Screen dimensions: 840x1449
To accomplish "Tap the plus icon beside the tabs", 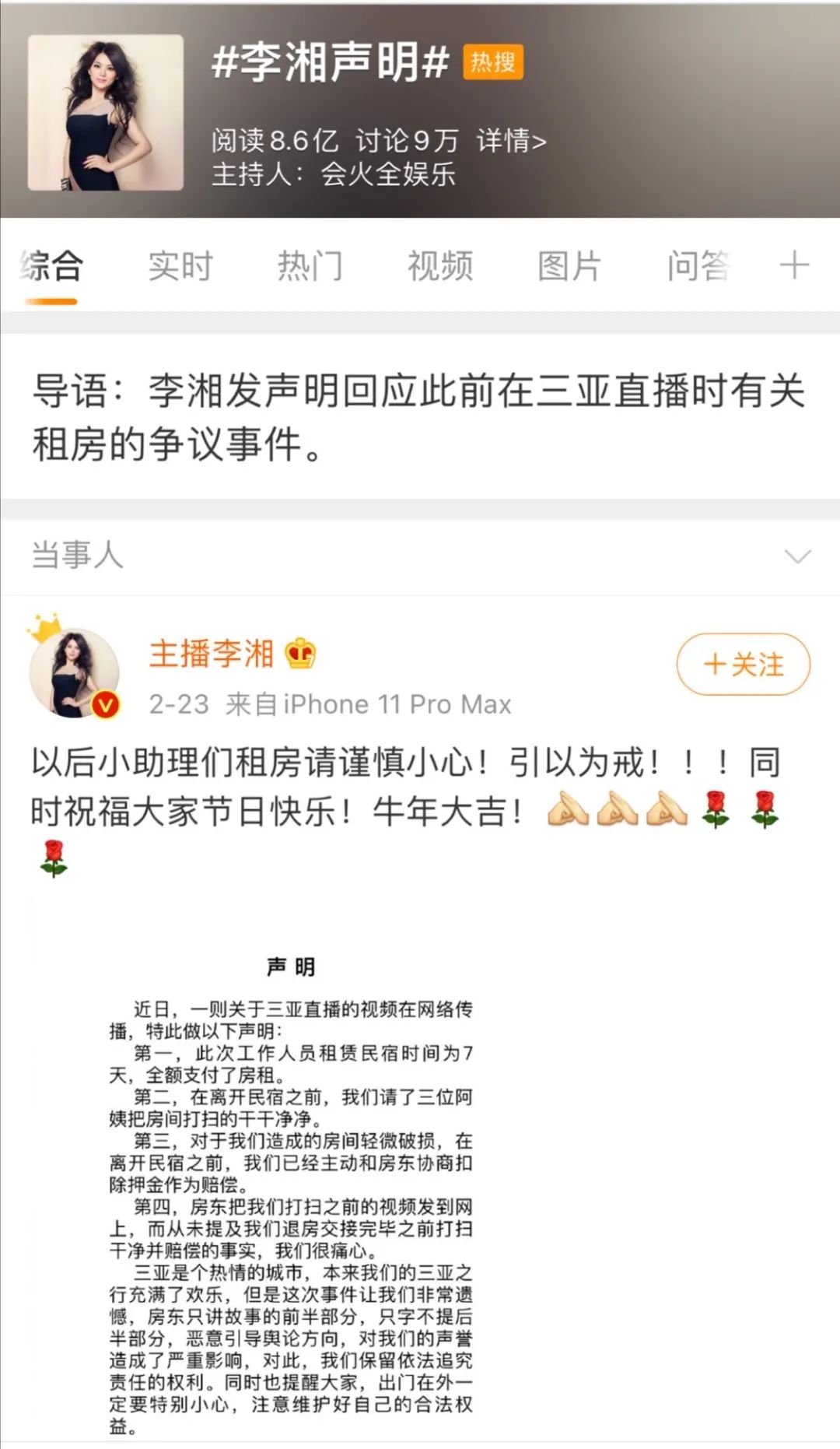I will point(795,265).
